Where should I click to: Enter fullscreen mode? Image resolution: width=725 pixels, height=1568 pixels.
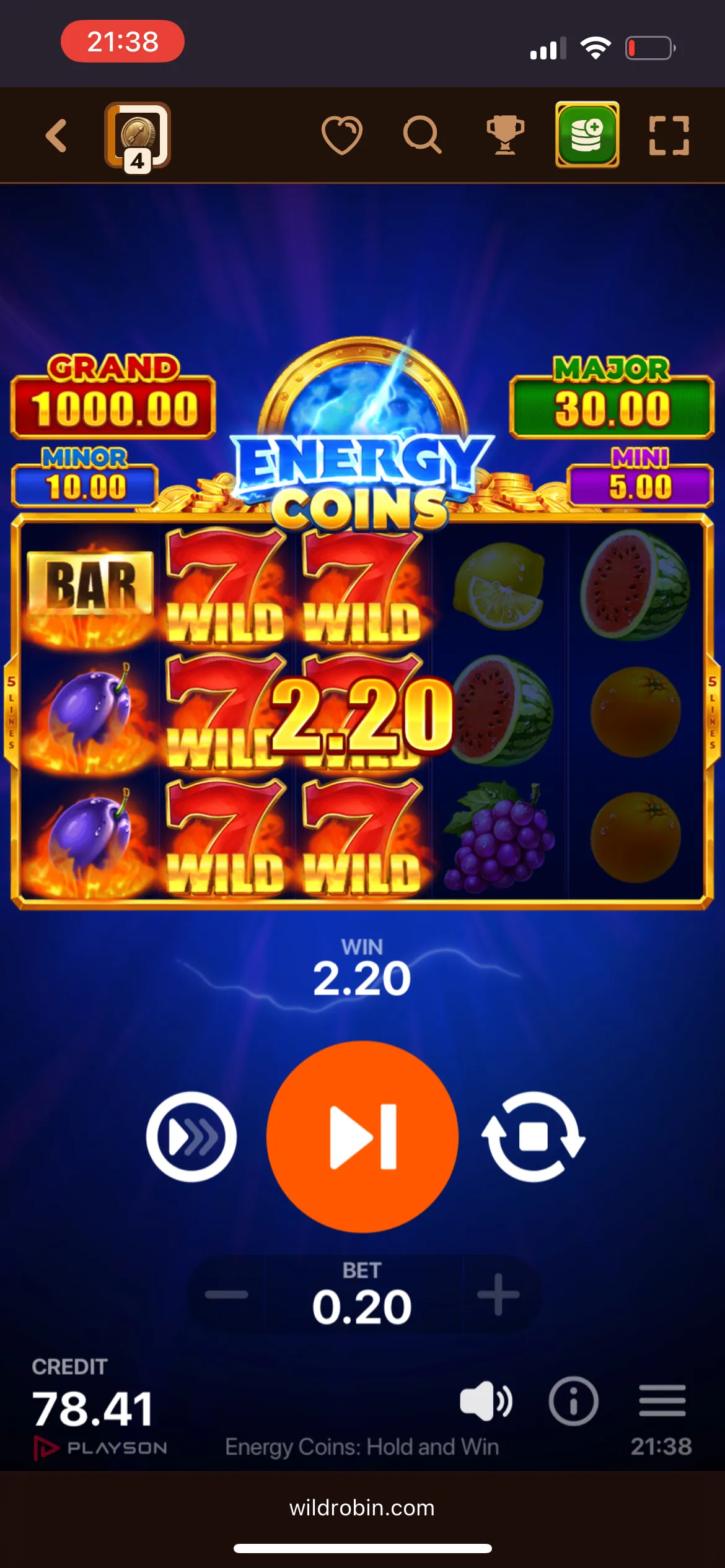click(x=669, y=135)
